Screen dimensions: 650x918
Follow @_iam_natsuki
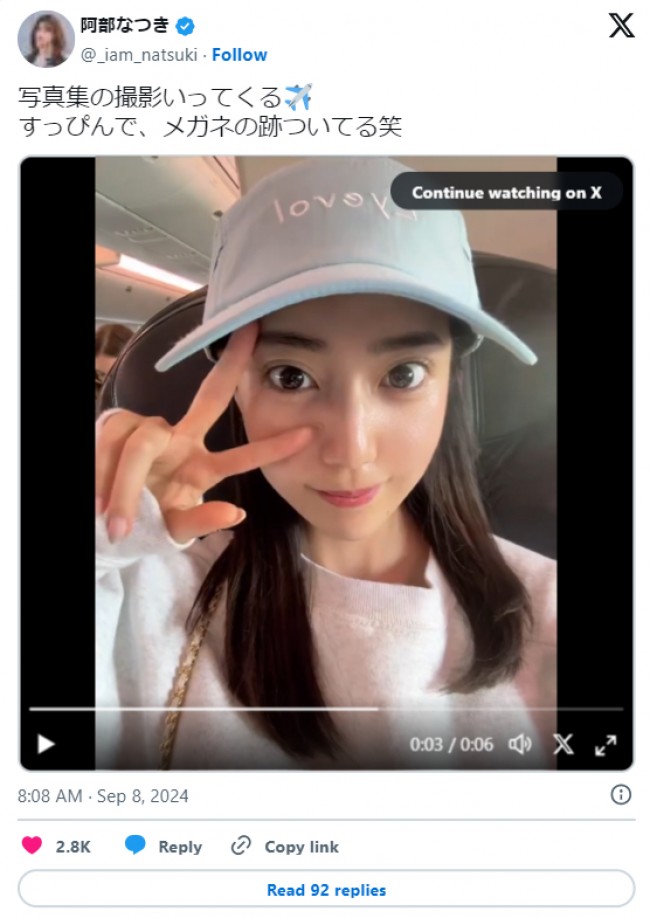240,55
